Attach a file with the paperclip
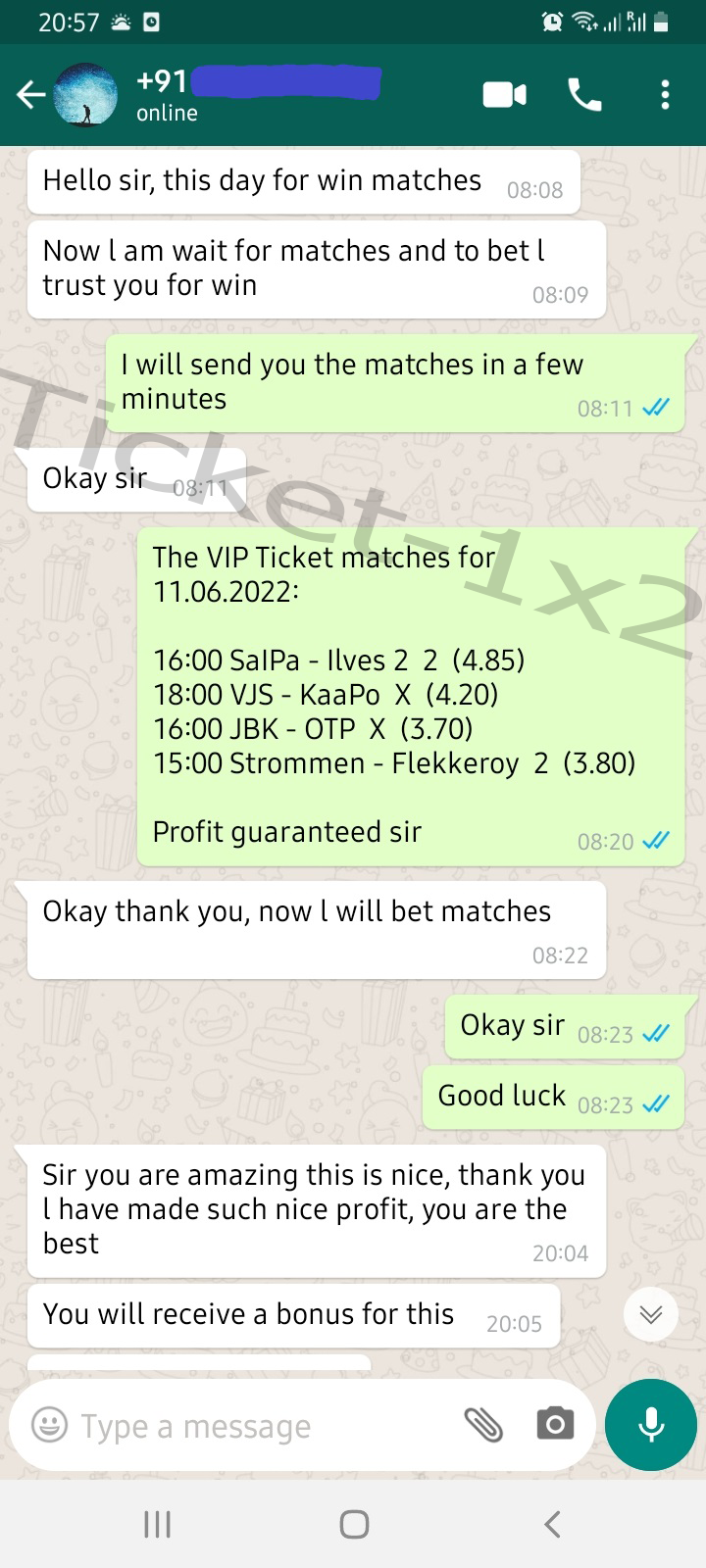This screenshot has height=1568, width=706. click(x=483, y=1425)
